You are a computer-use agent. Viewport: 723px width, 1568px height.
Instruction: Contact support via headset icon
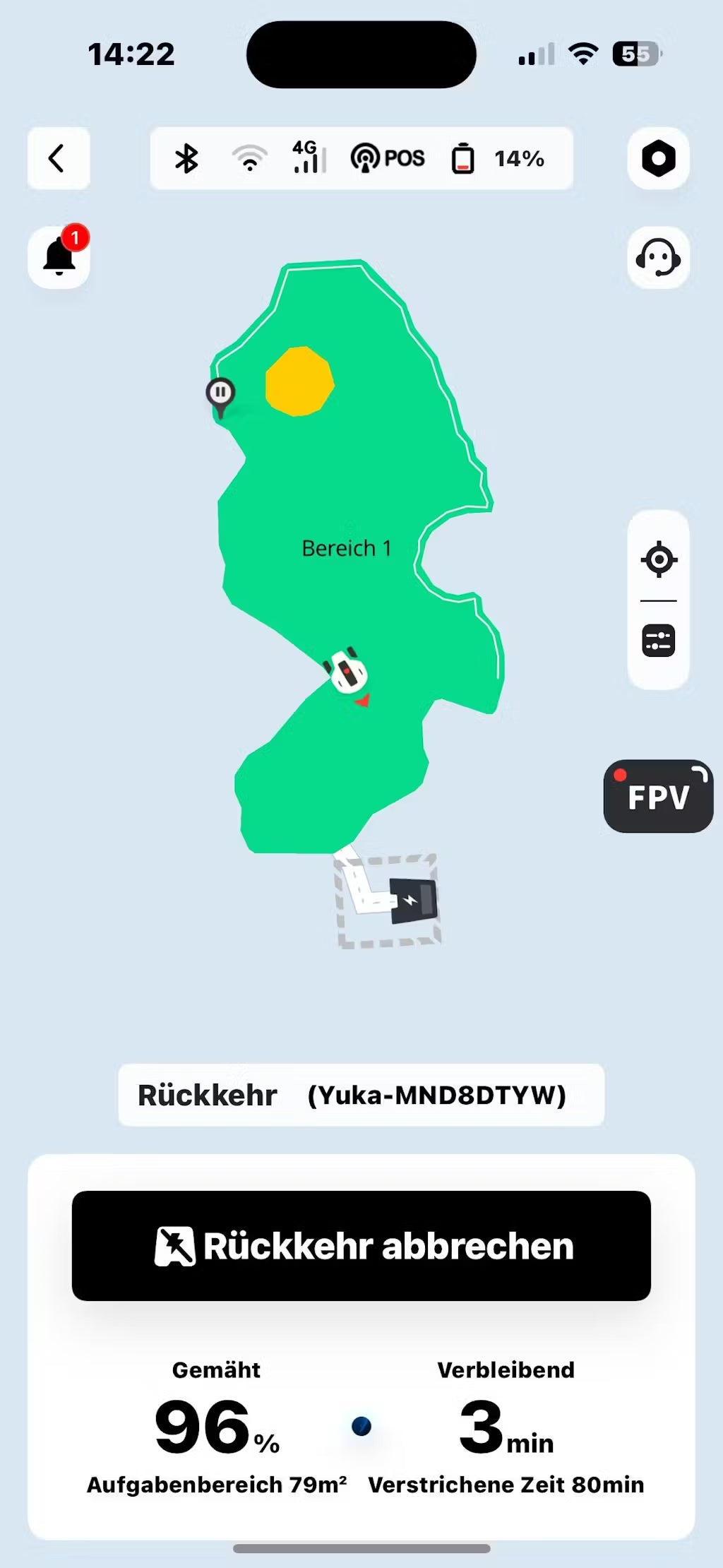658,257
